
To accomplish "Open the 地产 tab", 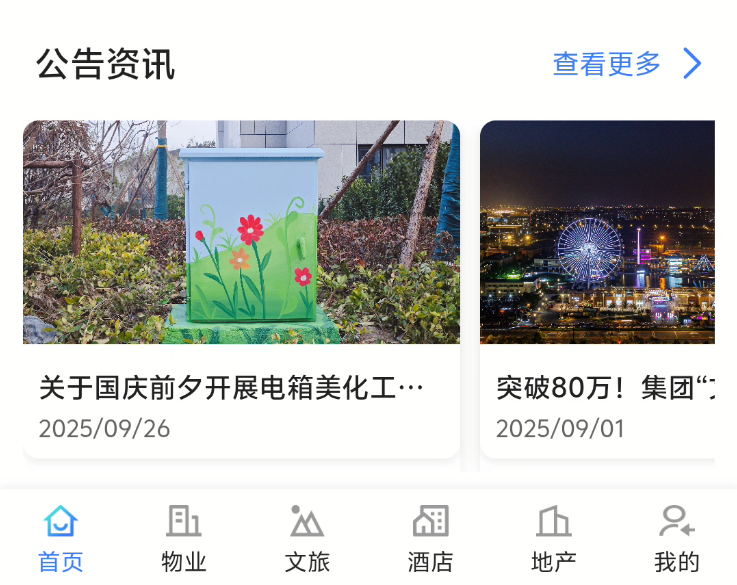I will [x=553, y=539].
